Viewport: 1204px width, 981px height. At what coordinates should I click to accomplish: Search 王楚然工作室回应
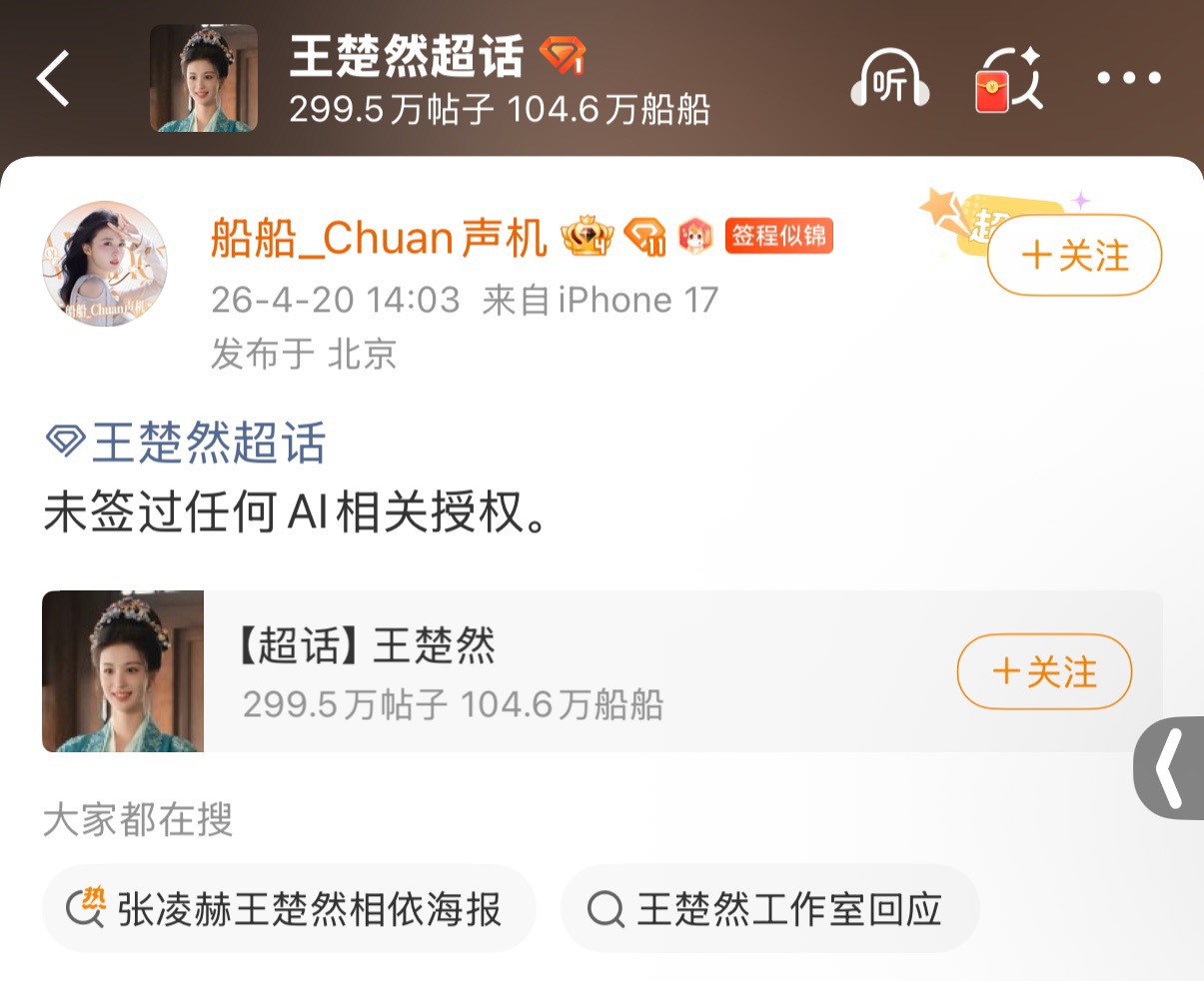[769, 909]
